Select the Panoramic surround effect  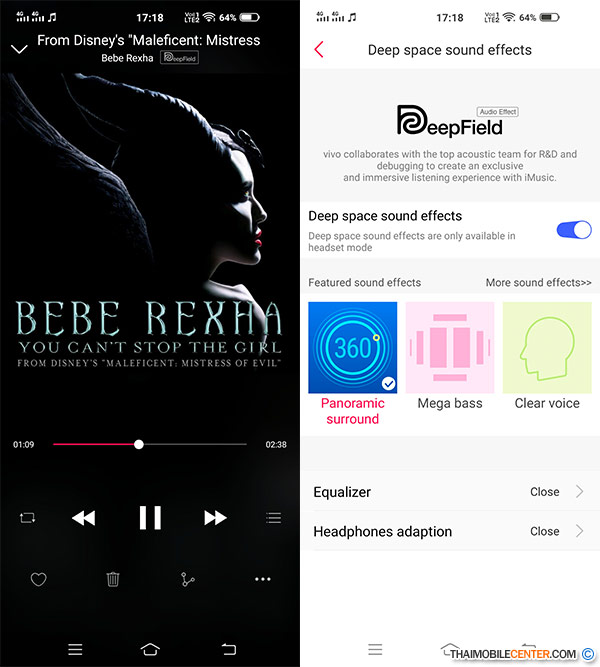[352, 347]
